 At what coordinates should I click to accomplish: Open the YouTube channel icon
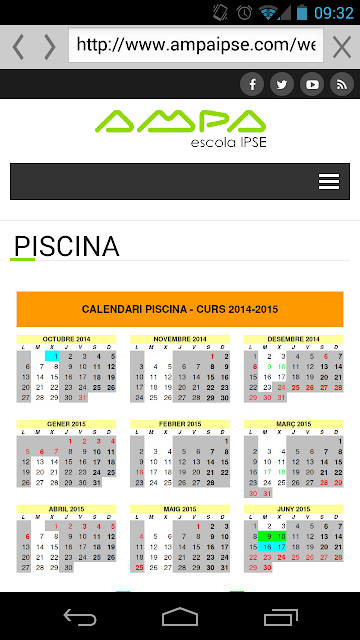tap(312, 84)
